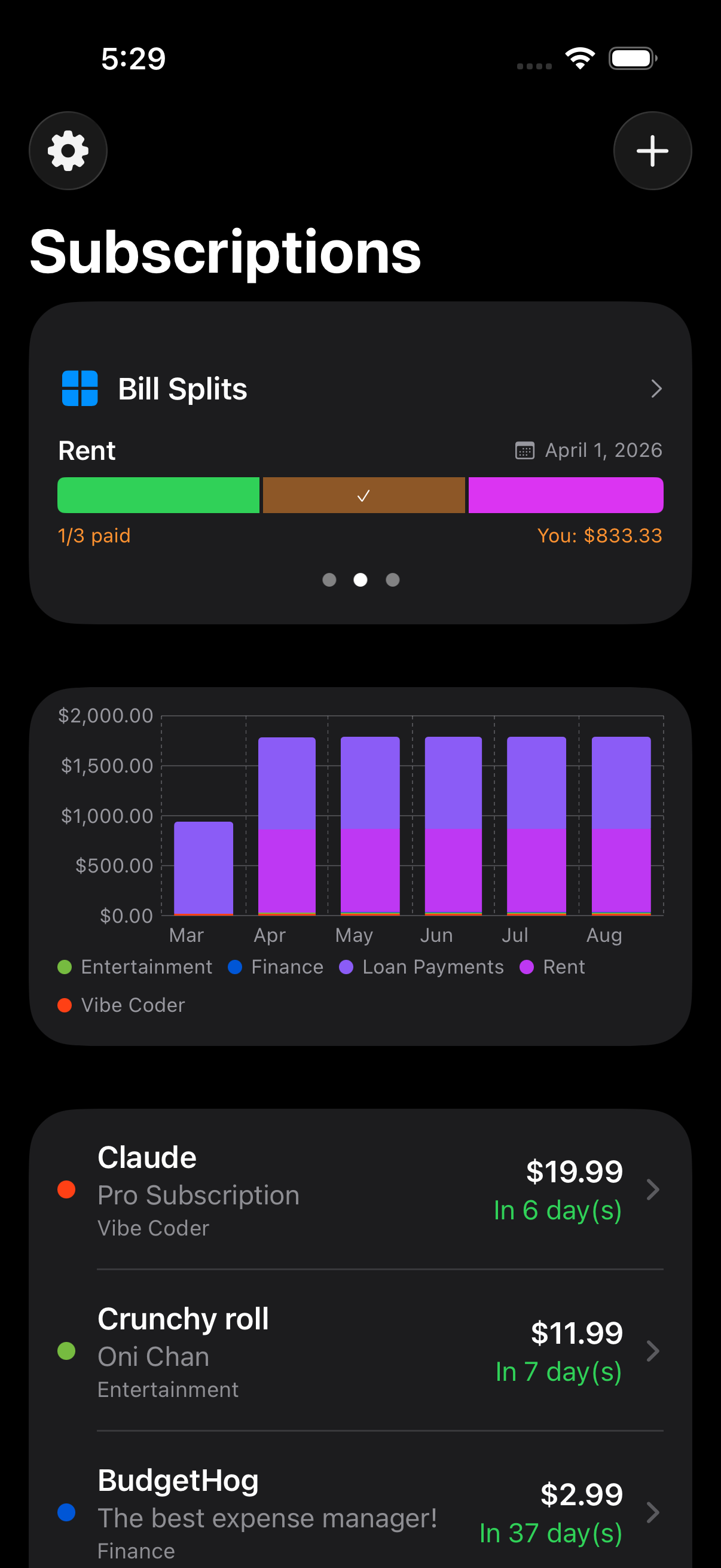This screenshot has height=1568, width=721.
Task: Switch to the third Bill Splits page dot
Action: 392,580
